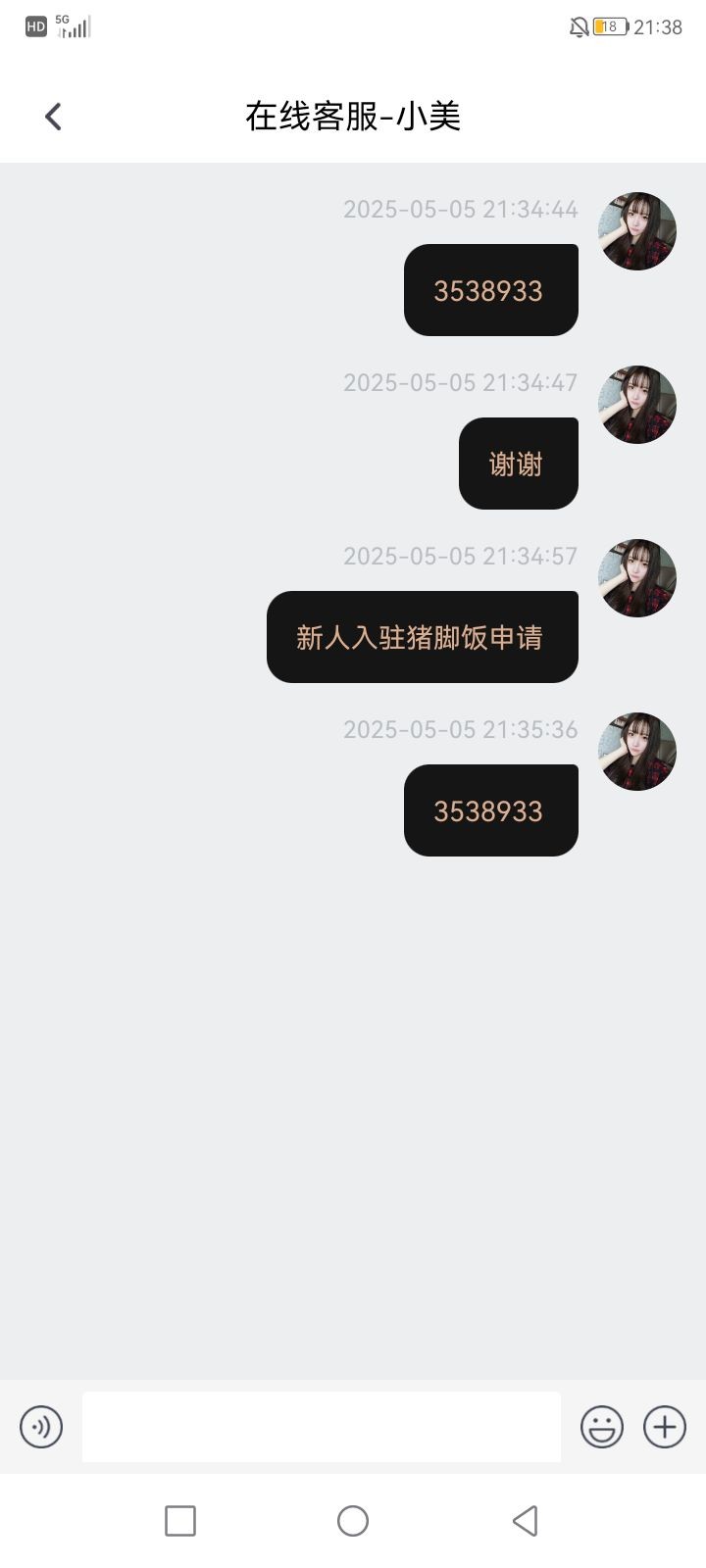Open the plus attachment menu

(665, 1427)
